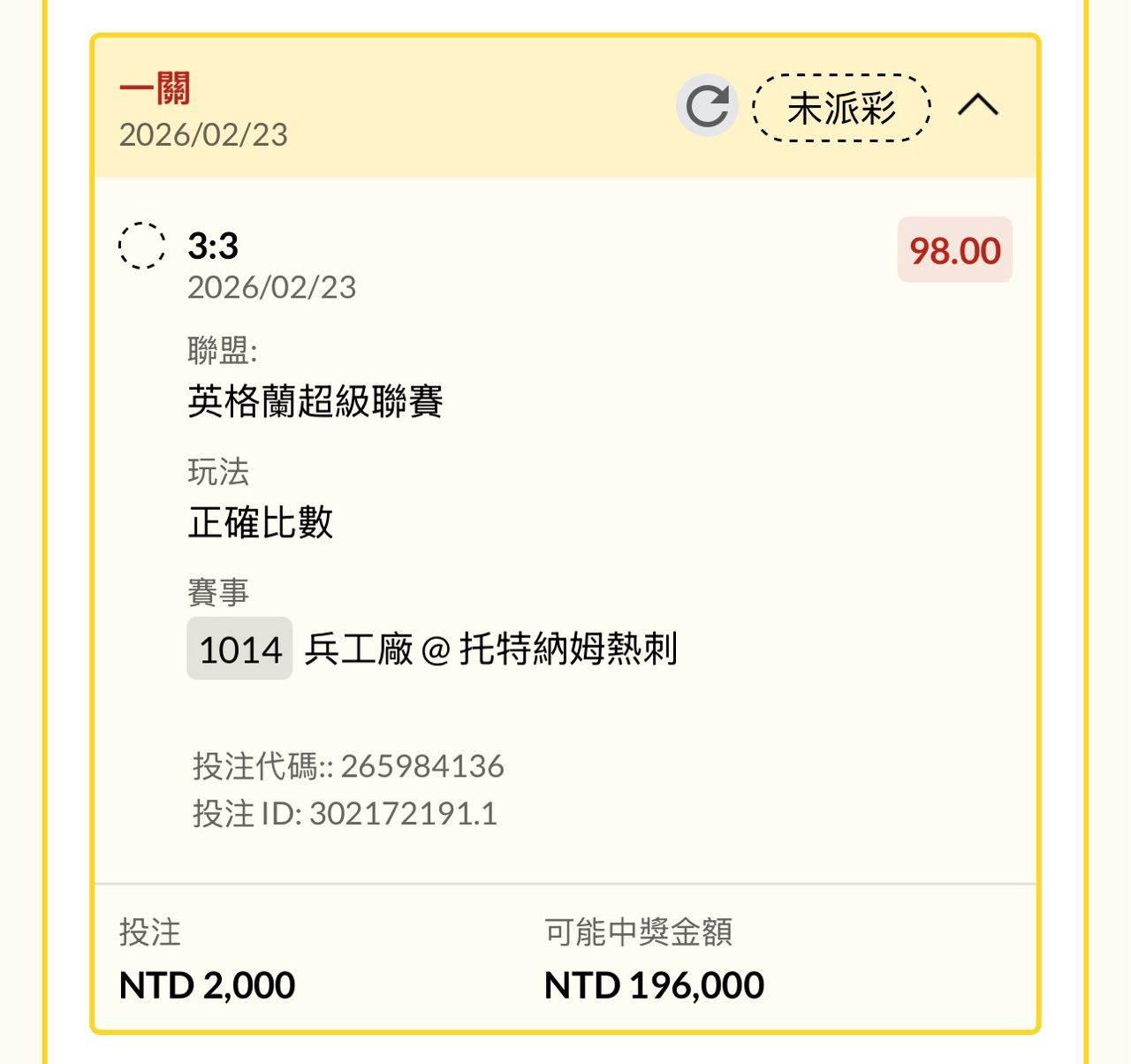Viewport: 1131px width, 1064px height.
Task: Refresh the bet status
Action: 707,107
